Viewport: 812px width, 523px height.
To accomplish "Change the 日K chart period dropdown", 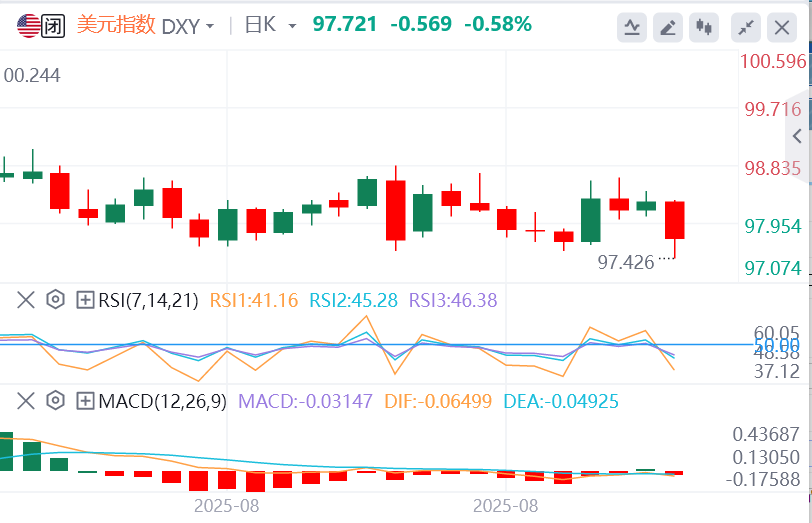I will coord(272,25).
